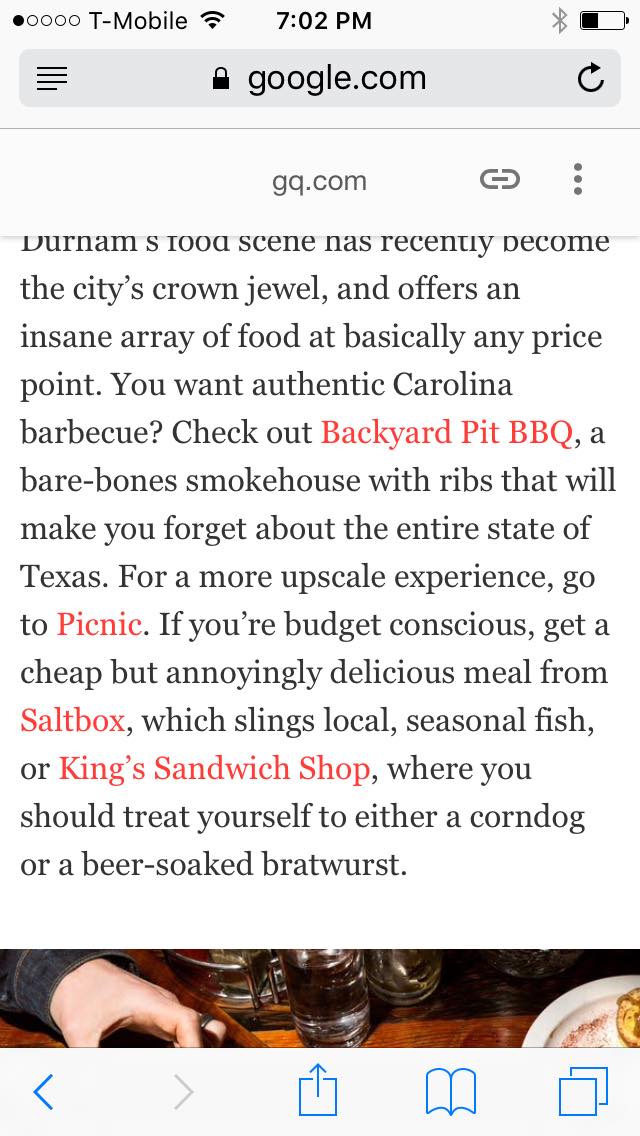Open Safari reader view icon
The width and height of the screenshot is (640, 1136).
[x=52, y=79]
